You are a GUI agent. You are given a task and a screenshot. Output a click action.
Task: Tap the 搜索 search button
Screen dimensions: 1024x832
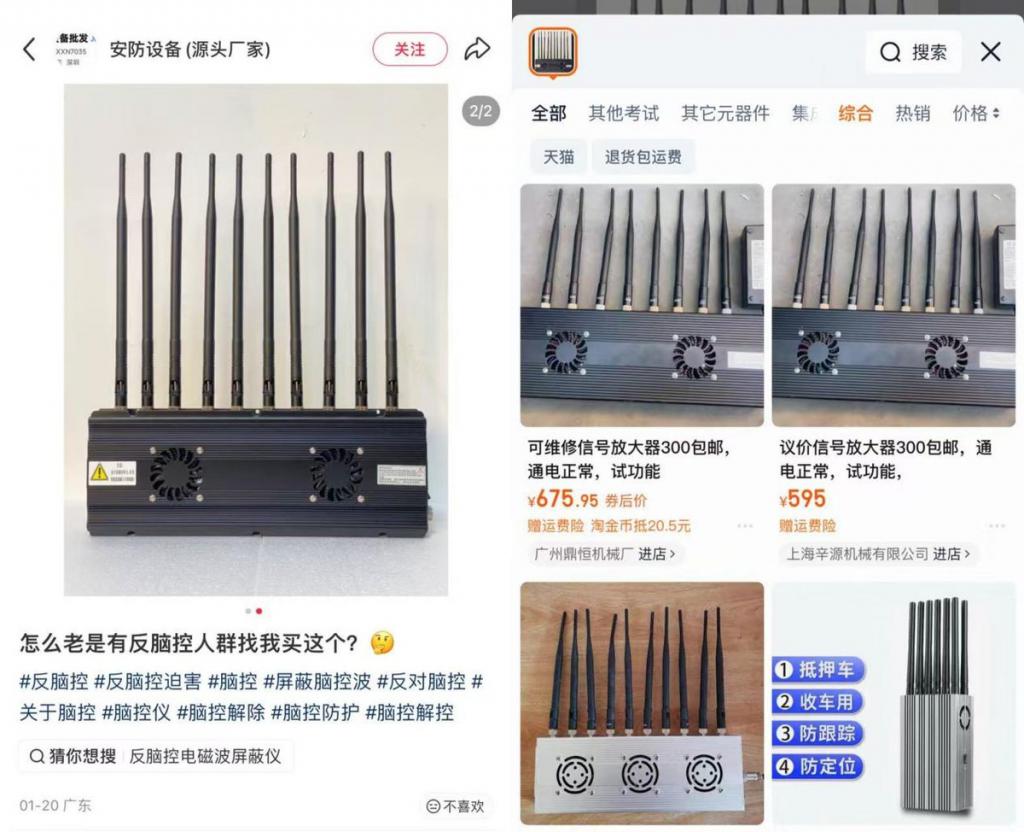913,52
